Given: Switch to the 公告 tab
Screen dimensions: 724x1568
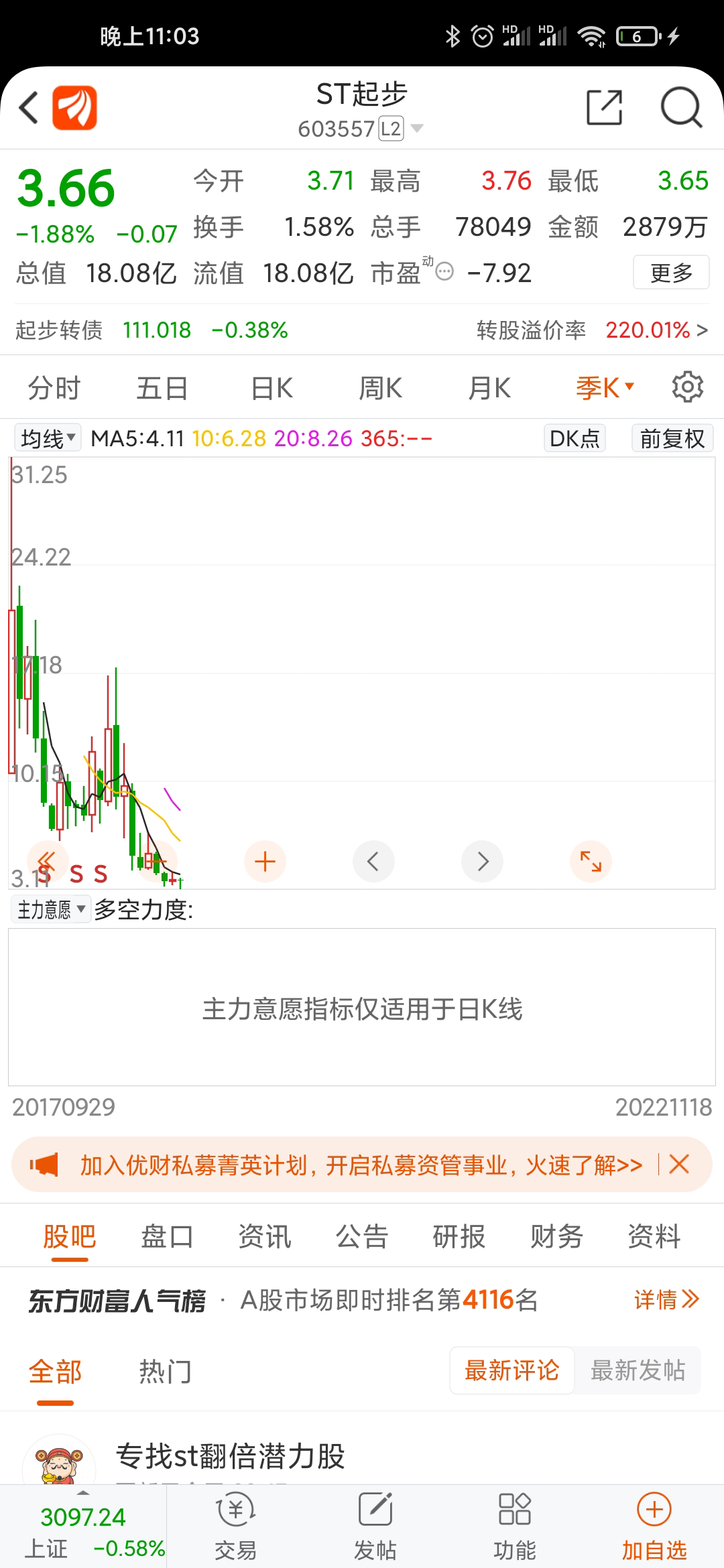Looking at the screenshot, I should click(362, 1236).
